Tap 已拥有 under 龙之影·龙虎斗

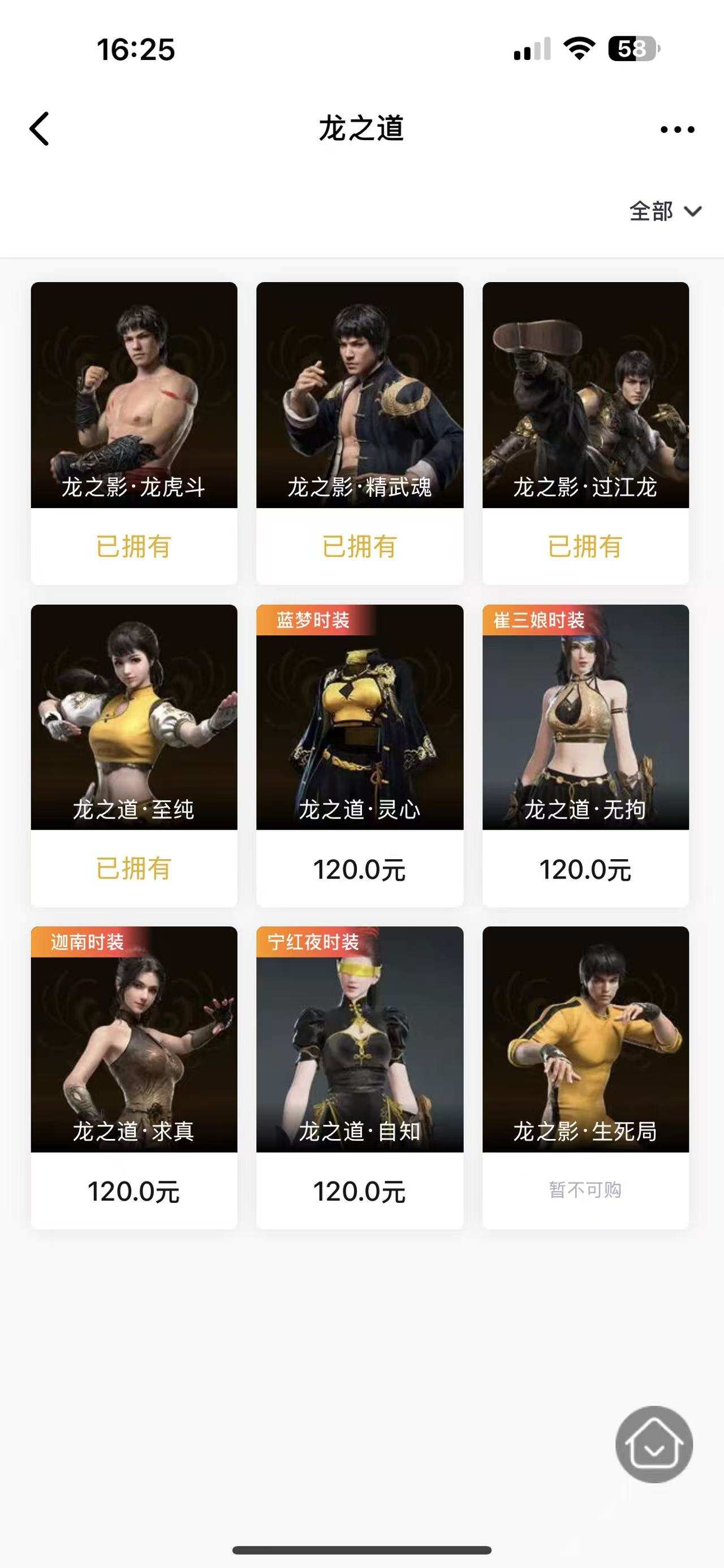[133, 548]
